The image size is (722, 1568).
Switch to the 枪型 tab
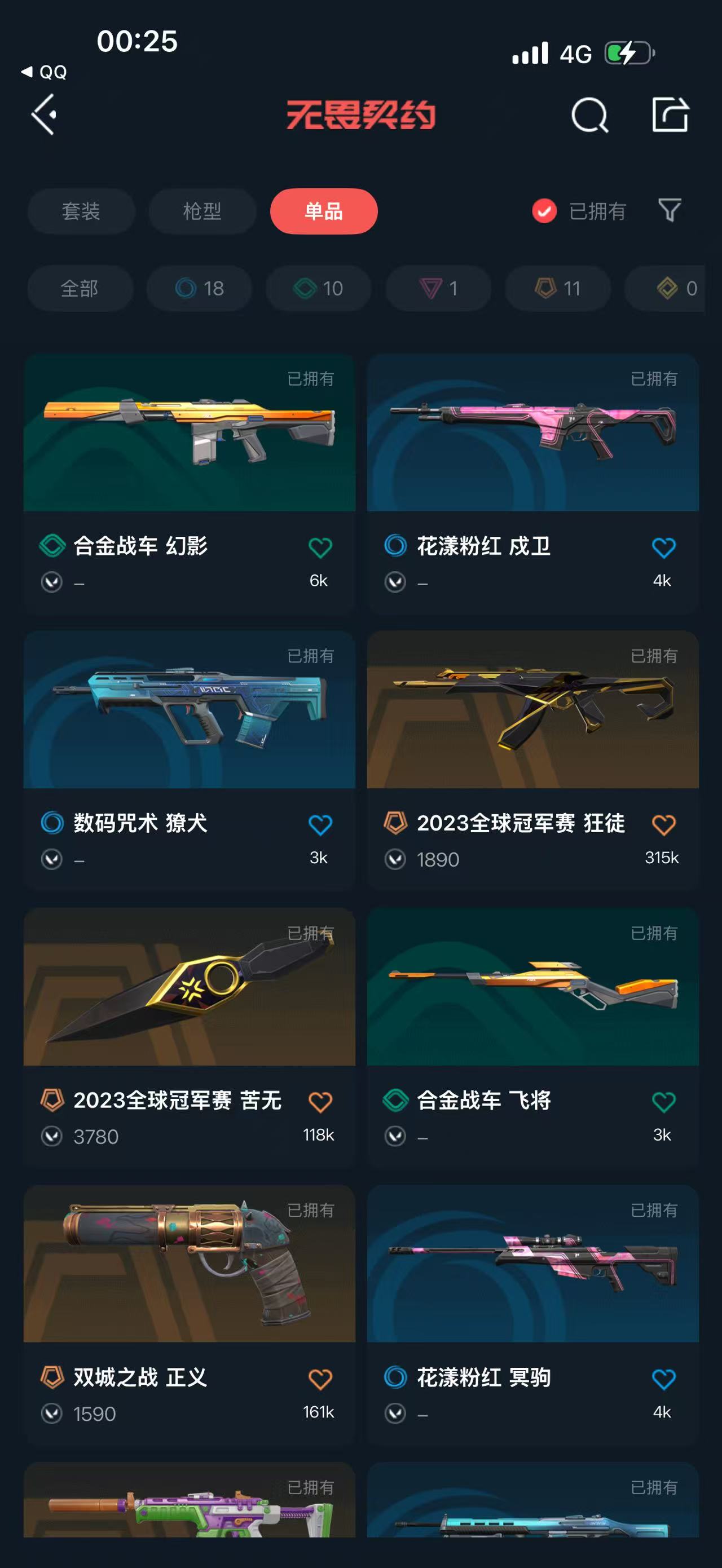[202, 211]
